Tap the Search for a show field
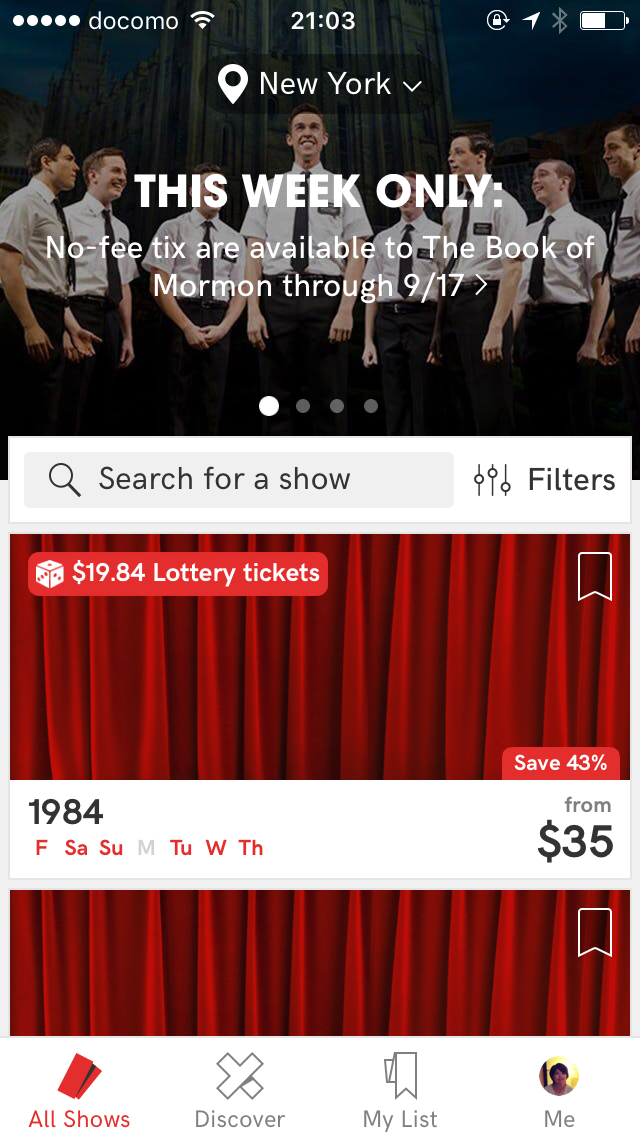The height and width of the screenshot is (1136, 640). [x=238, y=480]
